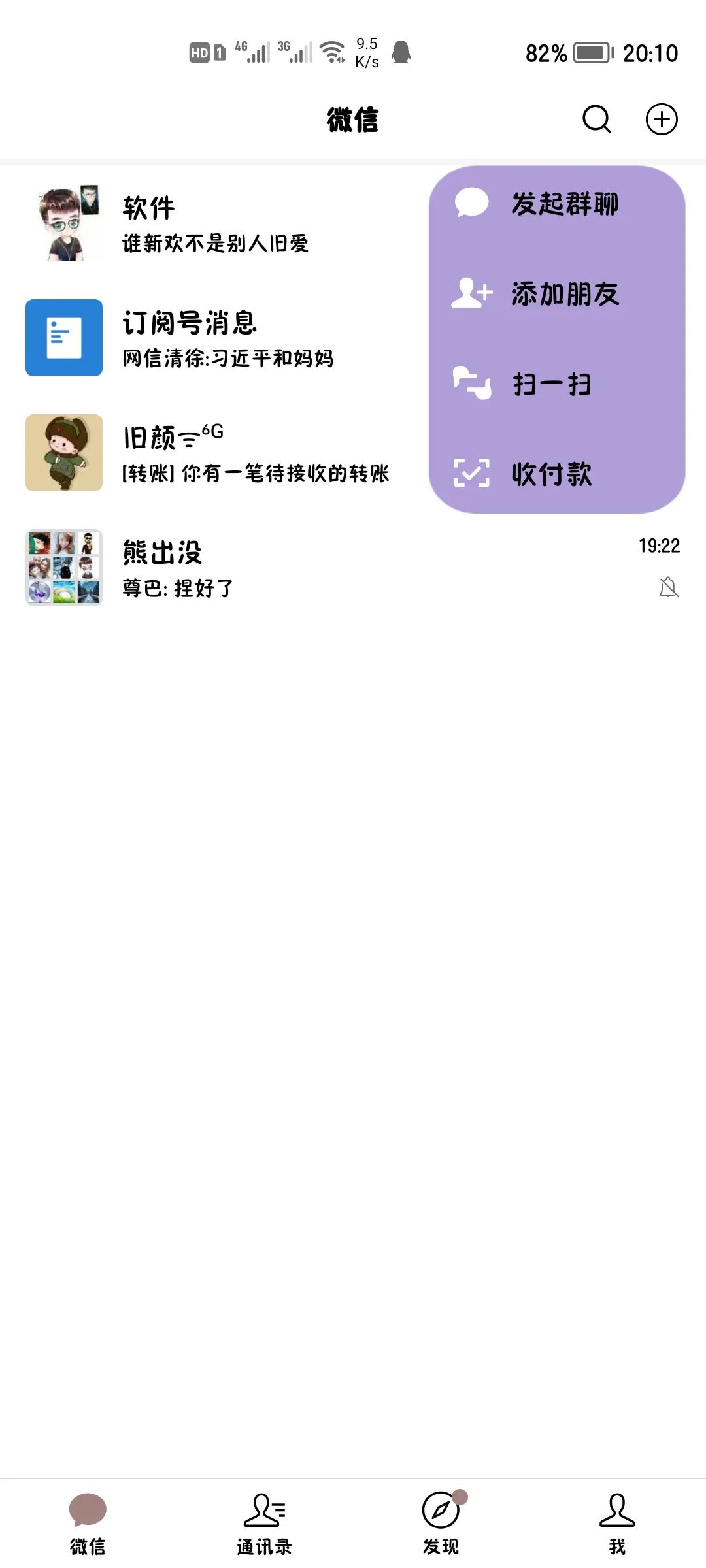Switch to the 发现 tab
Image resolution: width=706 pixels, height=1568 pixels.
441,1524
